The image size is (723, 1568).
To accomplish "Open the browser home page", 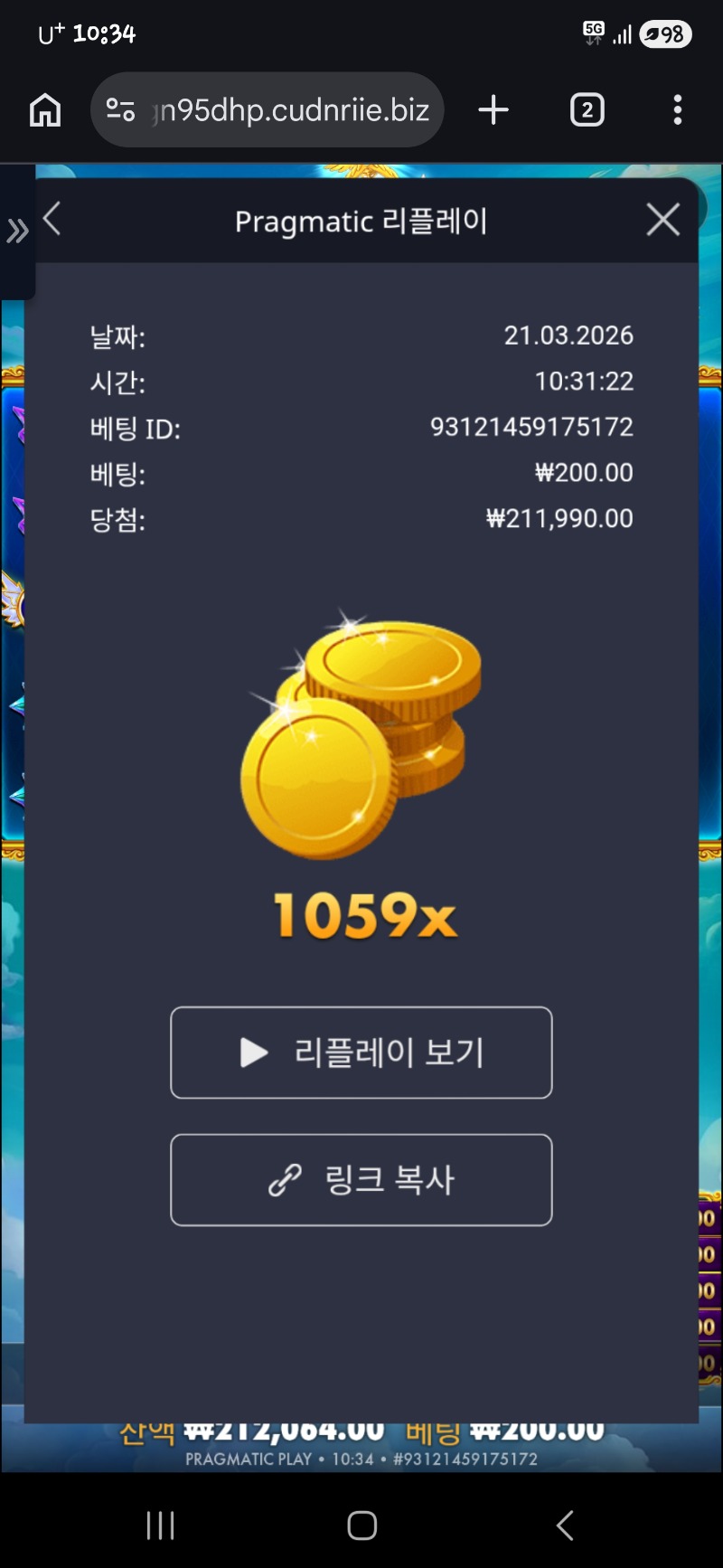I will tap(45, 110).
